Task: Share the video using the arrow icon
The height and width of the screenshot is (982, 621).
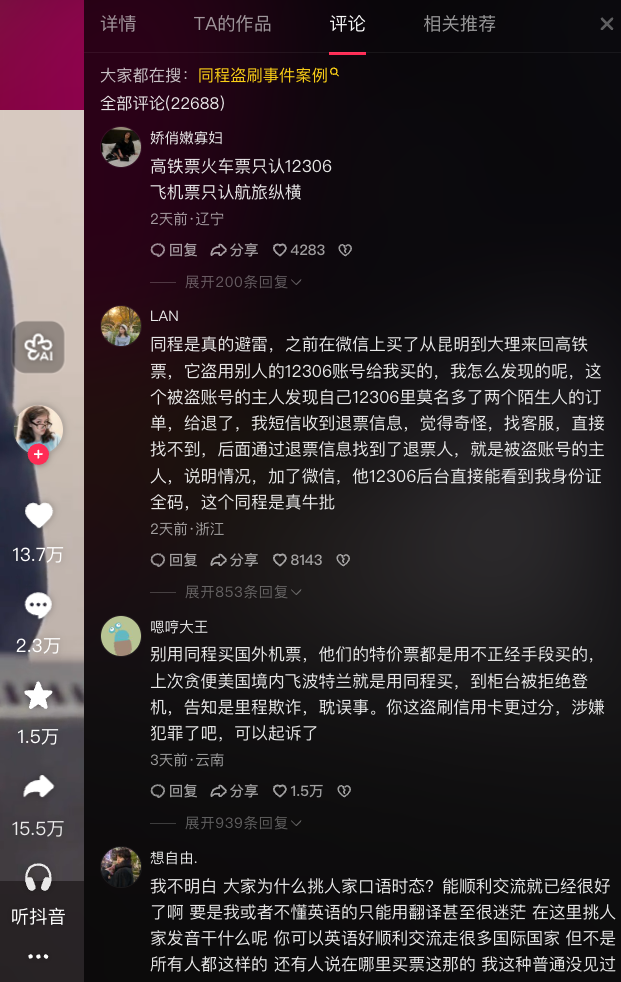Action: [38, 788]
